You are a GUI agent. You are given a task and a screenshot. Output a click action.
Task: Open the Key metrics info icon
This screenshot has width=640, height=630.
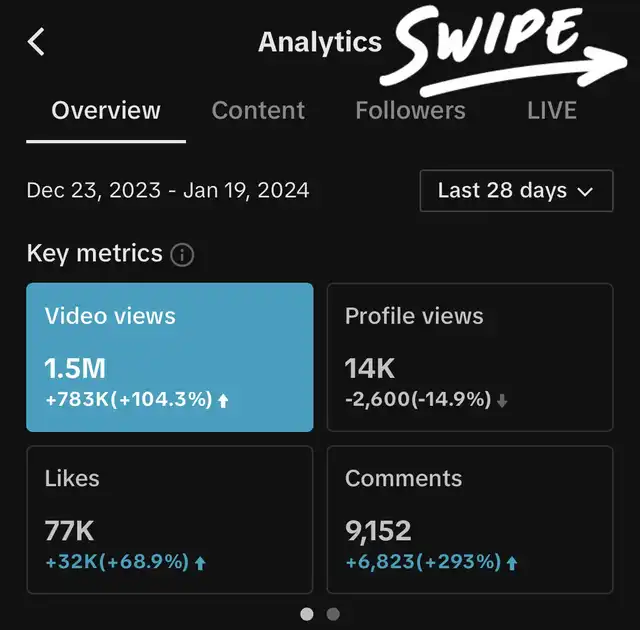point(182,255)
